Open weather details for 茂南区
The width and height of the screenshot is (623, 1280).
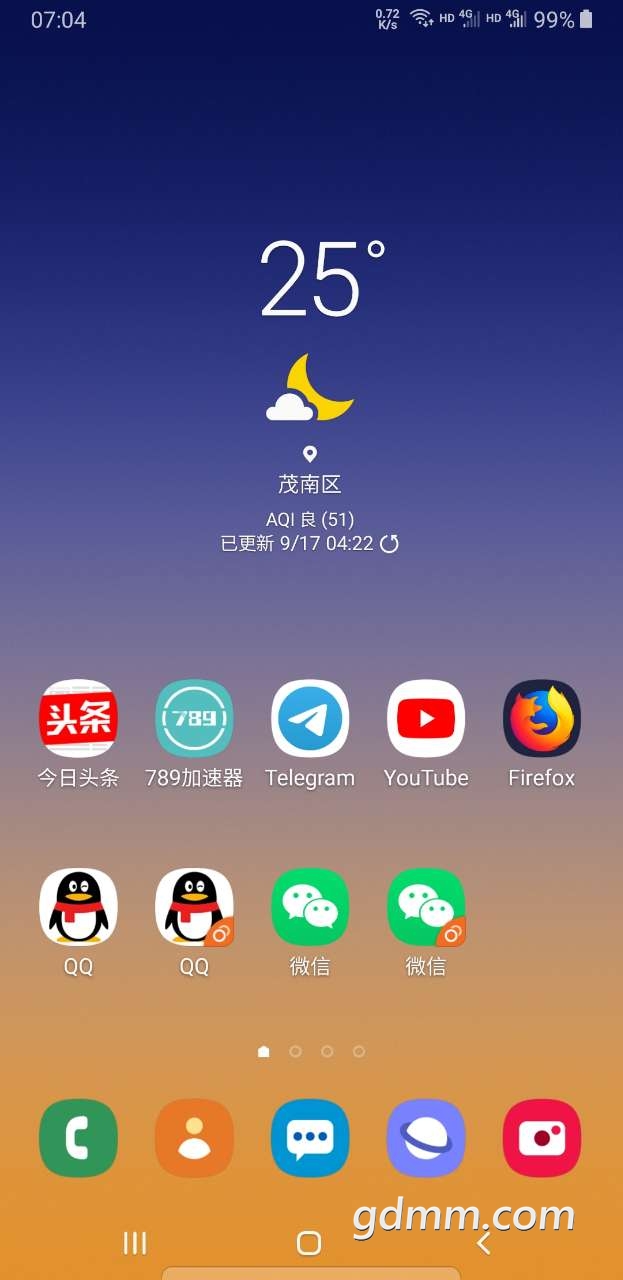[x=310, y=484]
